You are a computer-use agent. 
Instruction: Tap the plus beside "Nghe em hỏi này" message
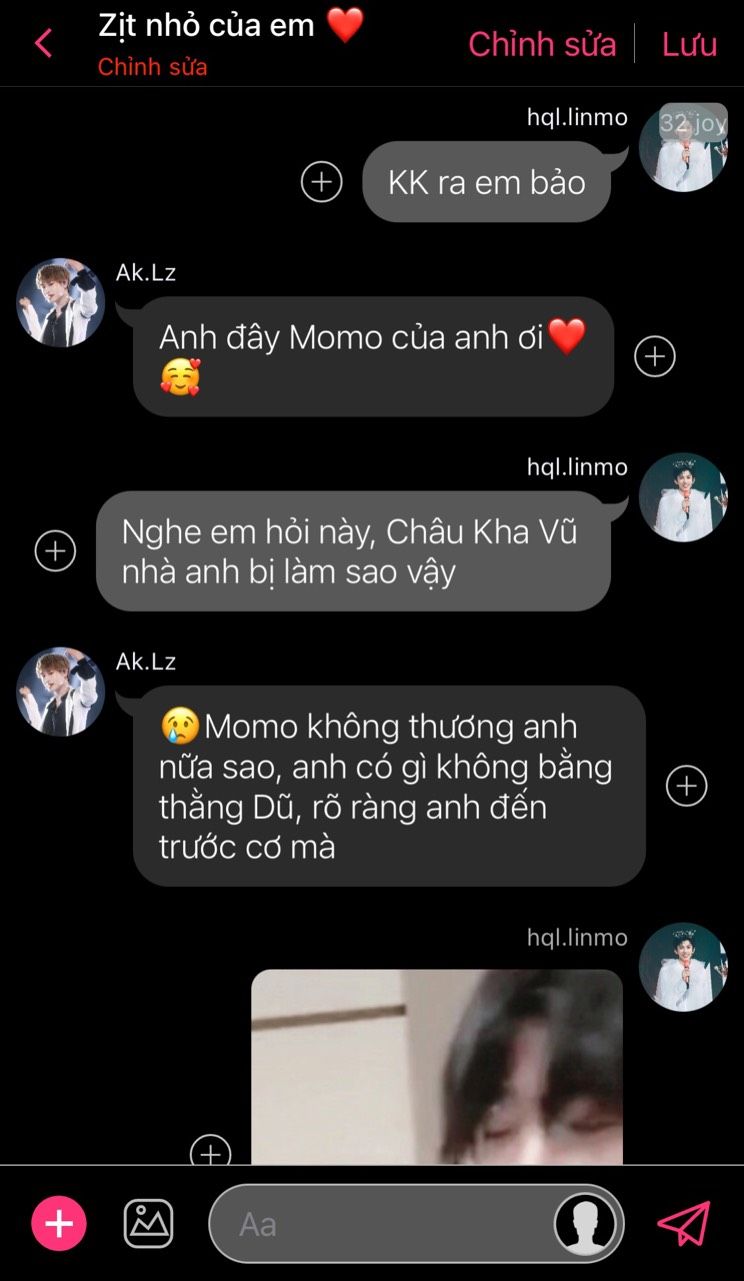click(55, 551)
